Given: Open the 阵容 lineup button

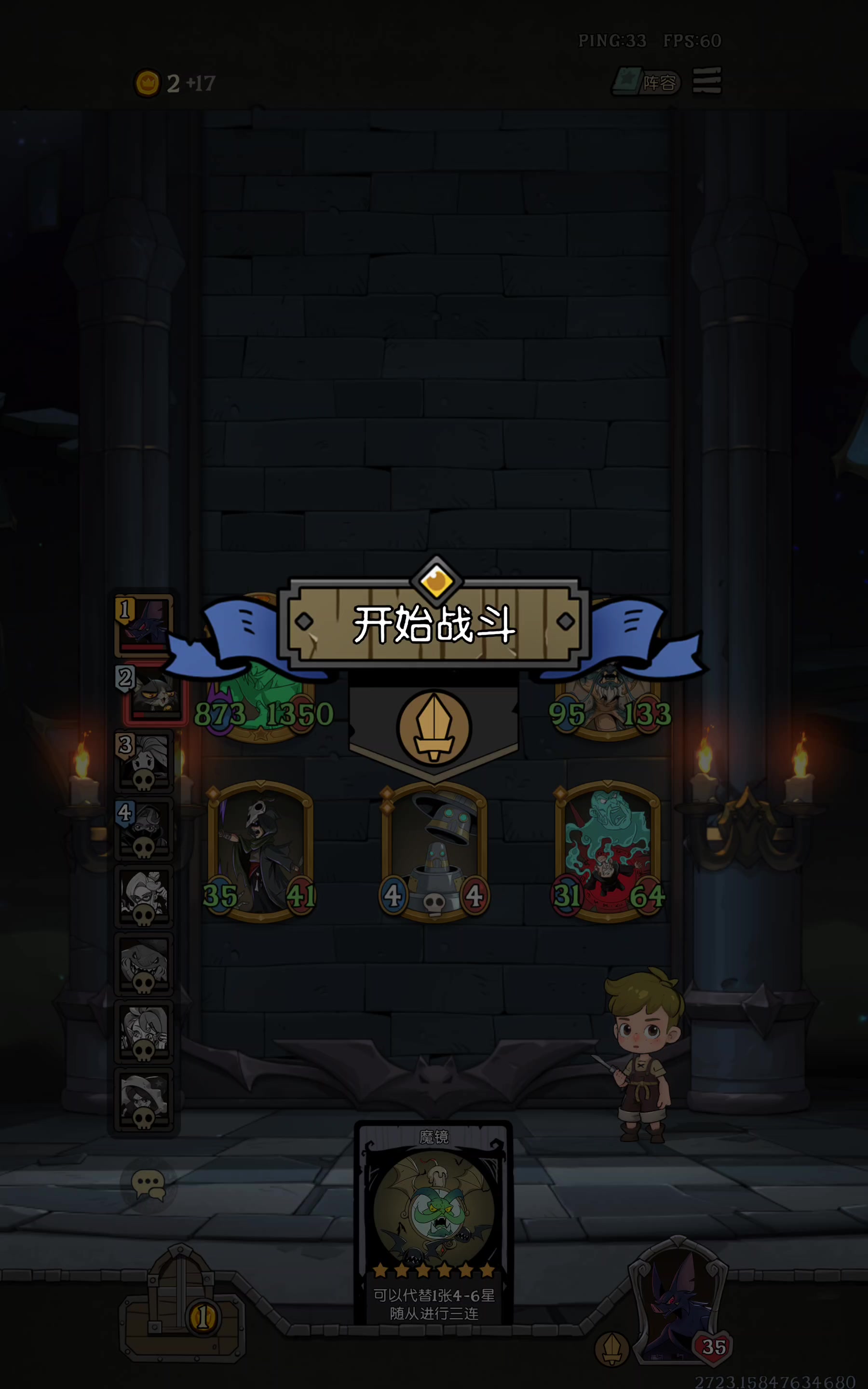Looking at the screenshot, I should coord(646,82).
